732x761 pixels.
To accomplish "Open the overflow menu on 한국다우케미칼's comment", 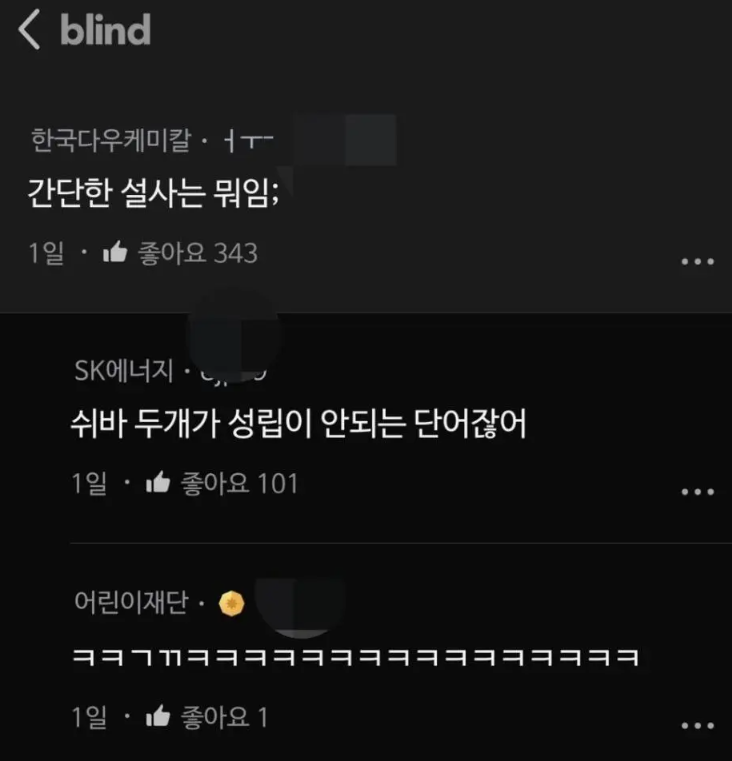I will tap(696, 262).
